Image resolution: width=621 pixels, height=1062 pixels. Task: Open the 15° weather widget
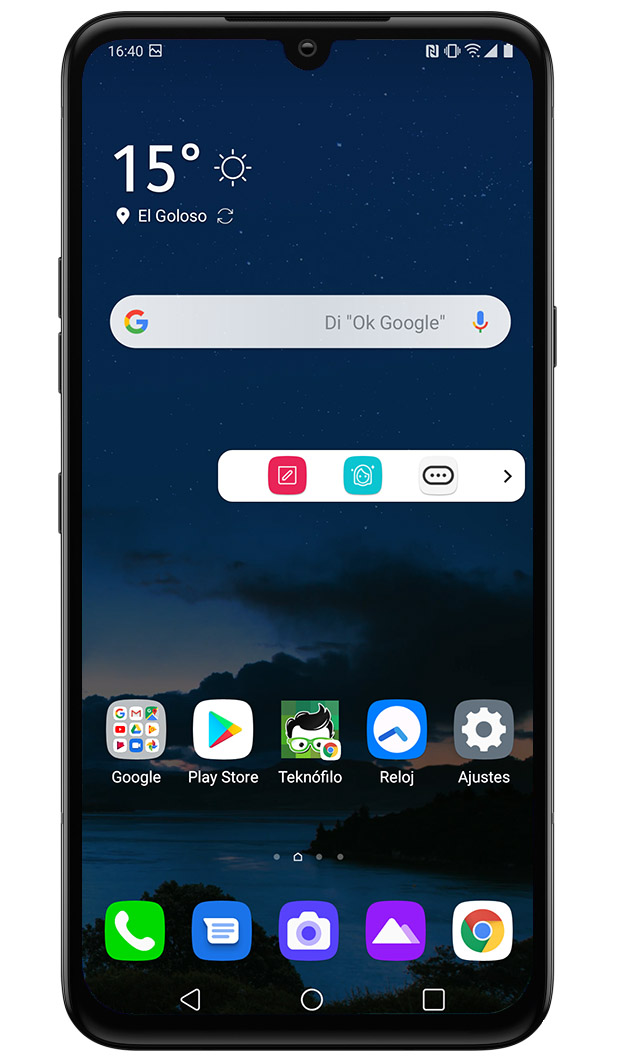[157, 168]
